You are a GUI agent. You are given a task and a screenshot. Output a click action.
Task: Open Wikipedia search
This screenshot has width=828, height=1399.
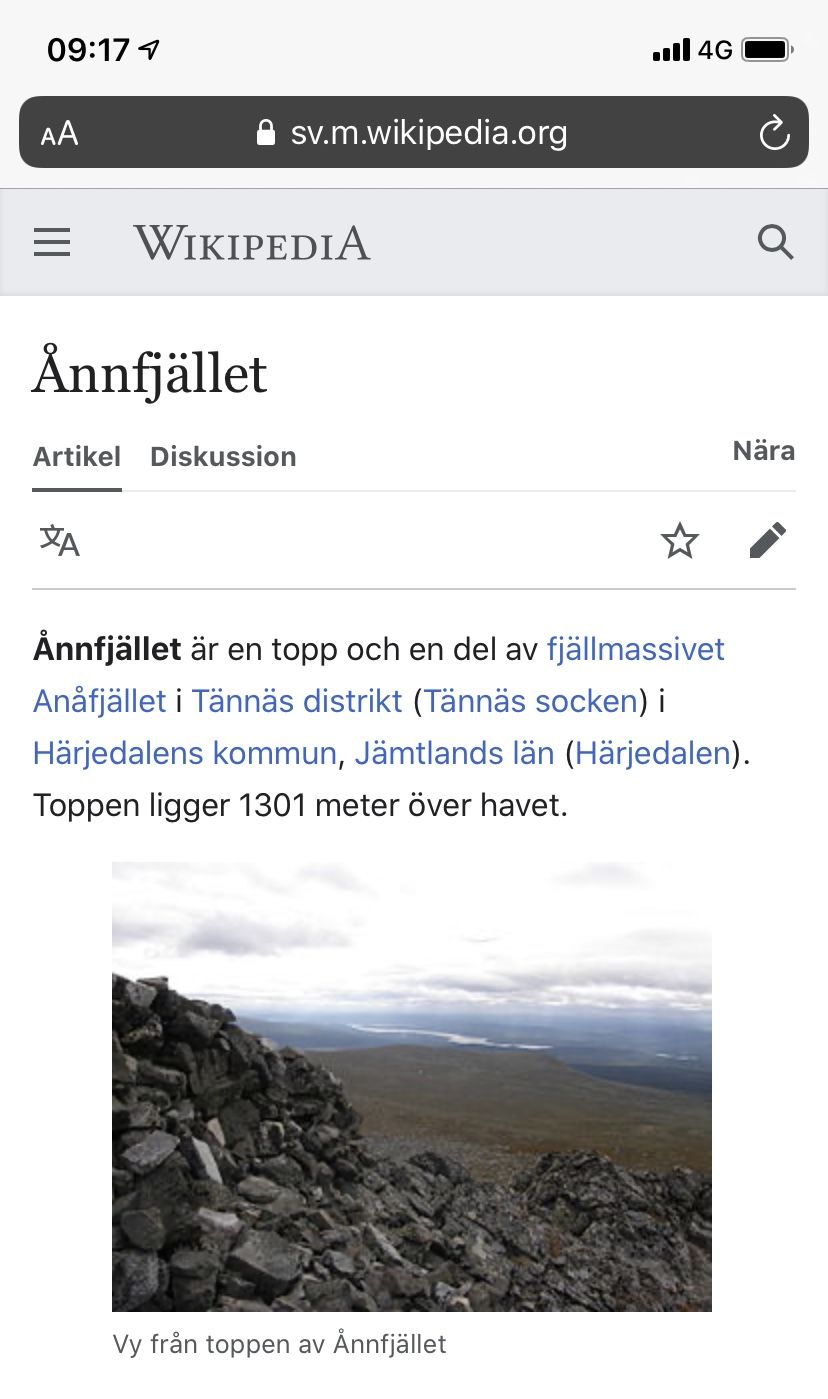pyautogui.click(x=775, y=243)
